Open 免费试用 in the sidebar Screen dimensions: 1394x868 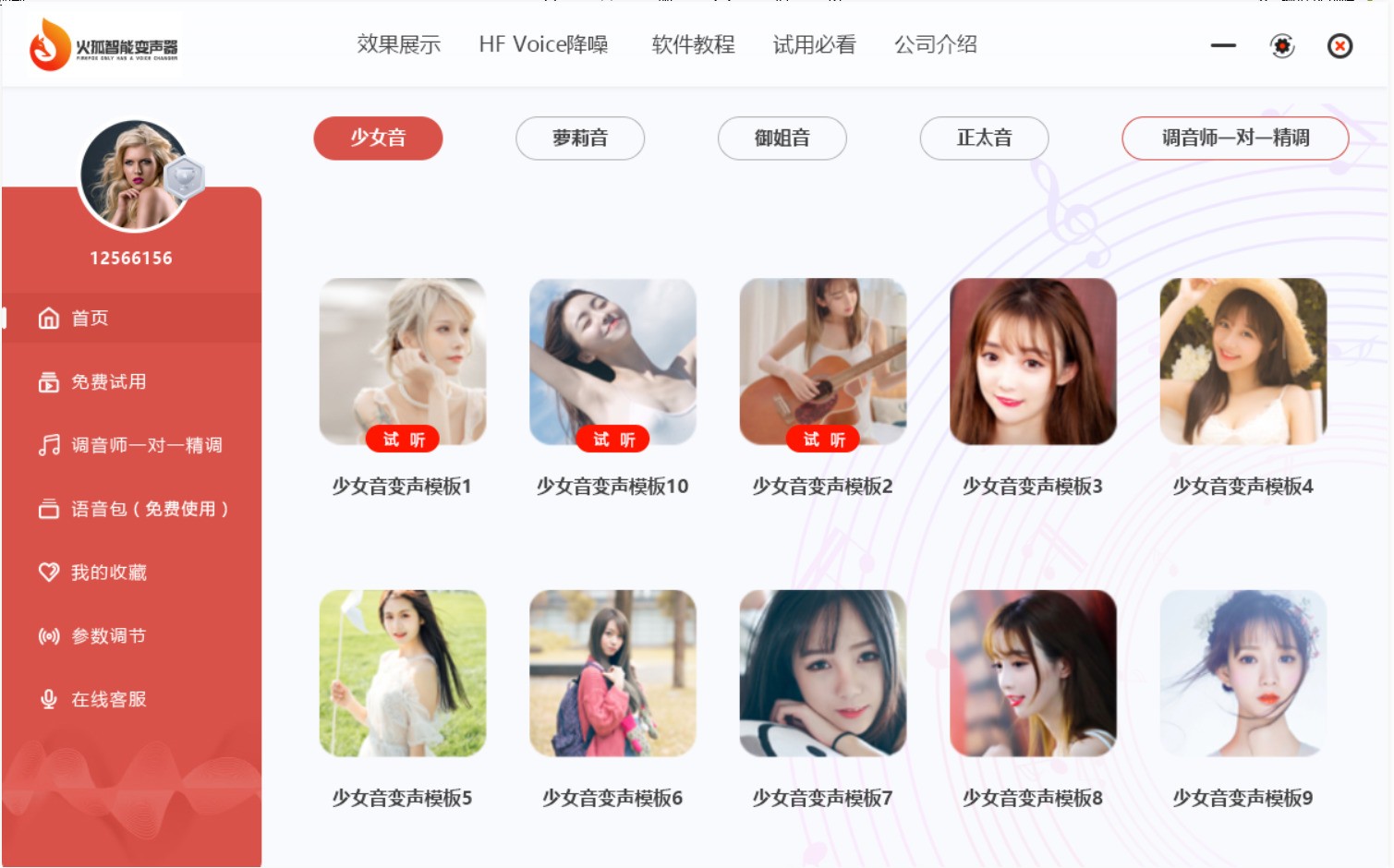click(108, 381)
